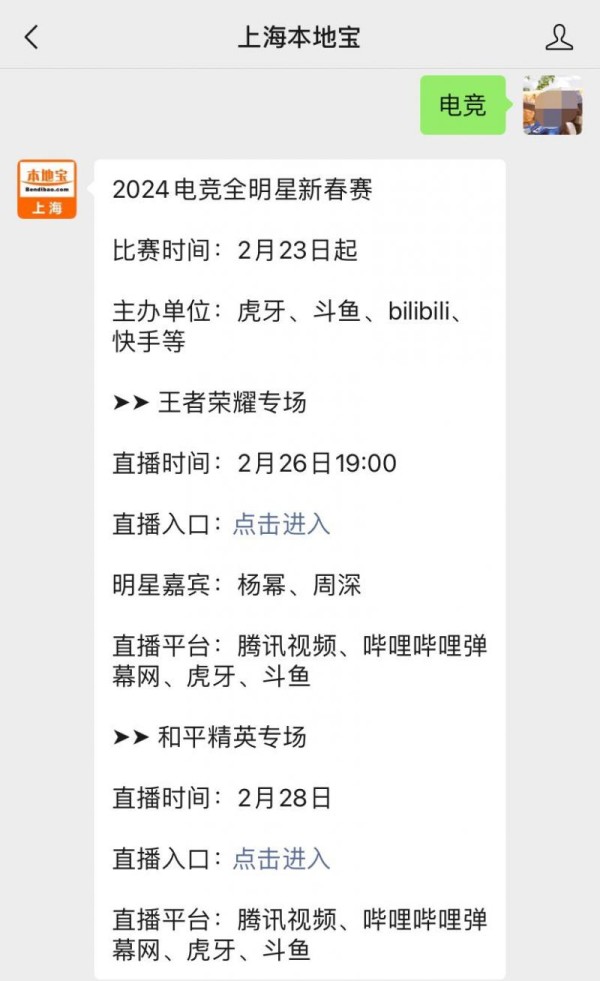Viewport: 600px width, 981px height.
Task: Open 点击进入 link under 王者荣耀专场
Action: pos(281,524)
